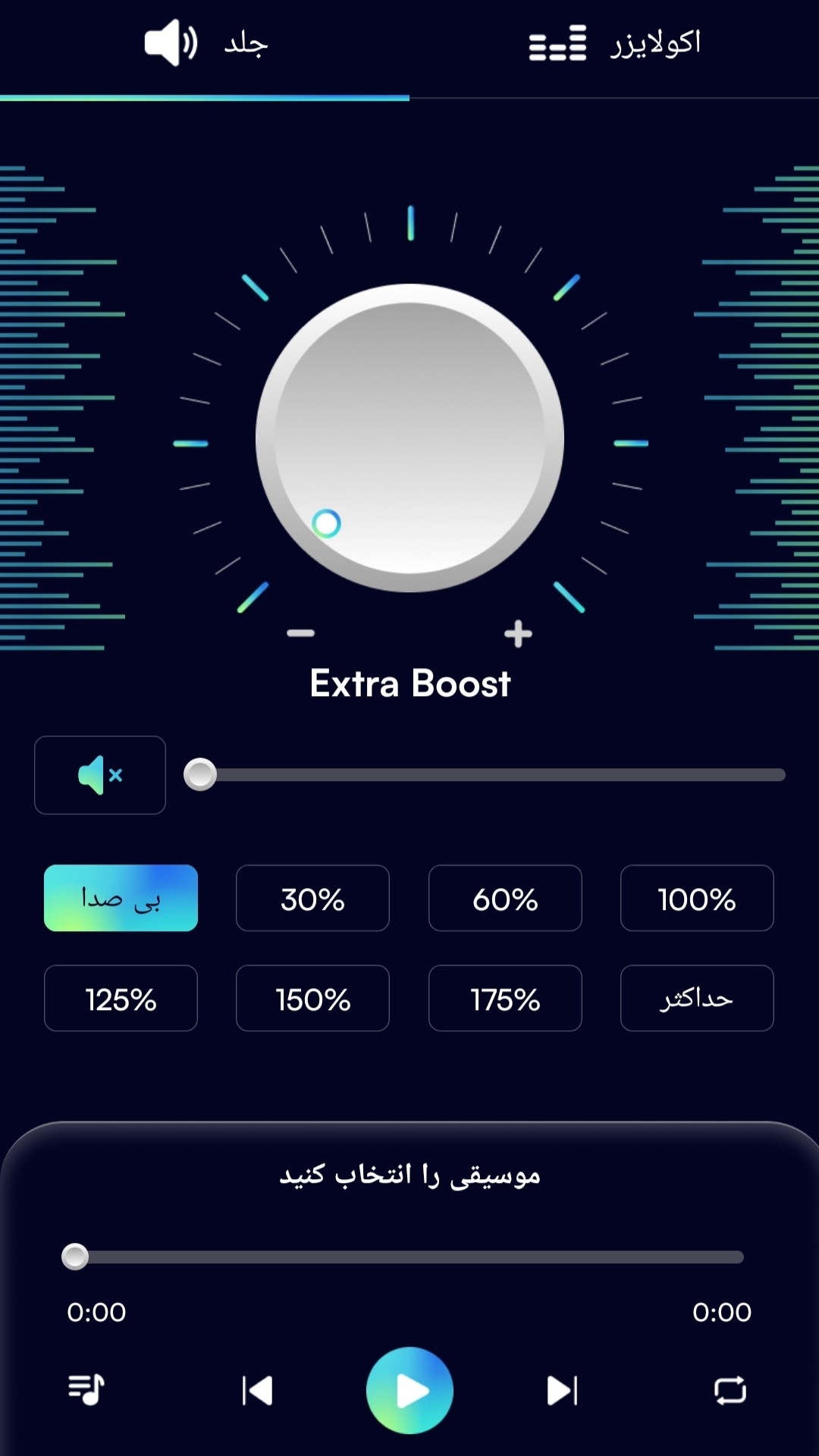
Task: Play the music
Action: pyautogui.click(x=409, y=1390)
